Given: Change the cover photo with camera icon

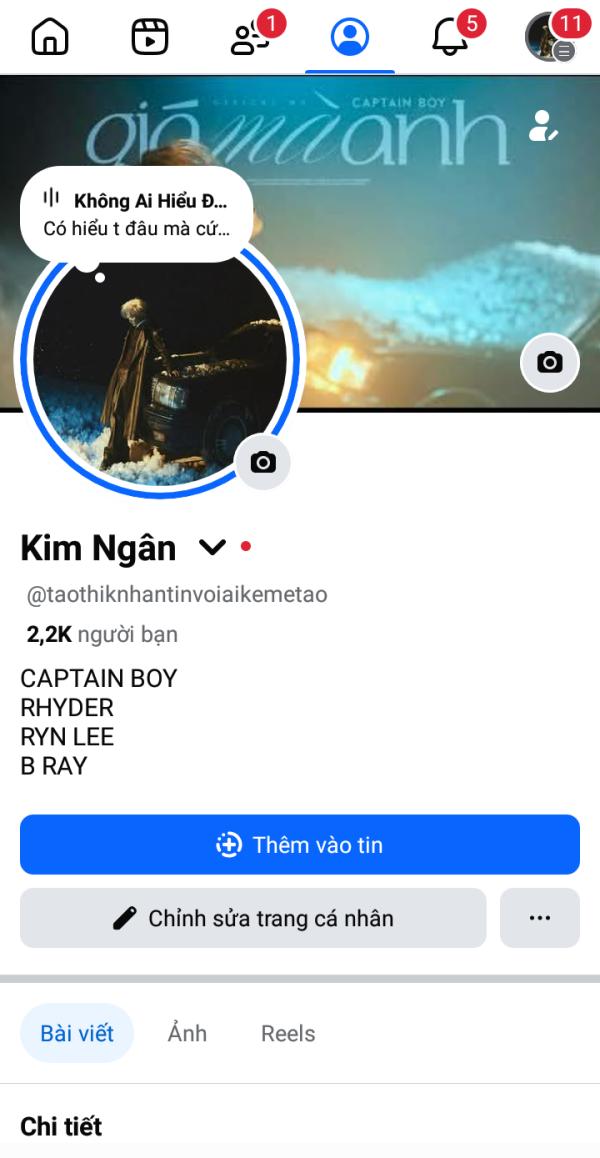Looking at the screenshot, I should 549,362.
